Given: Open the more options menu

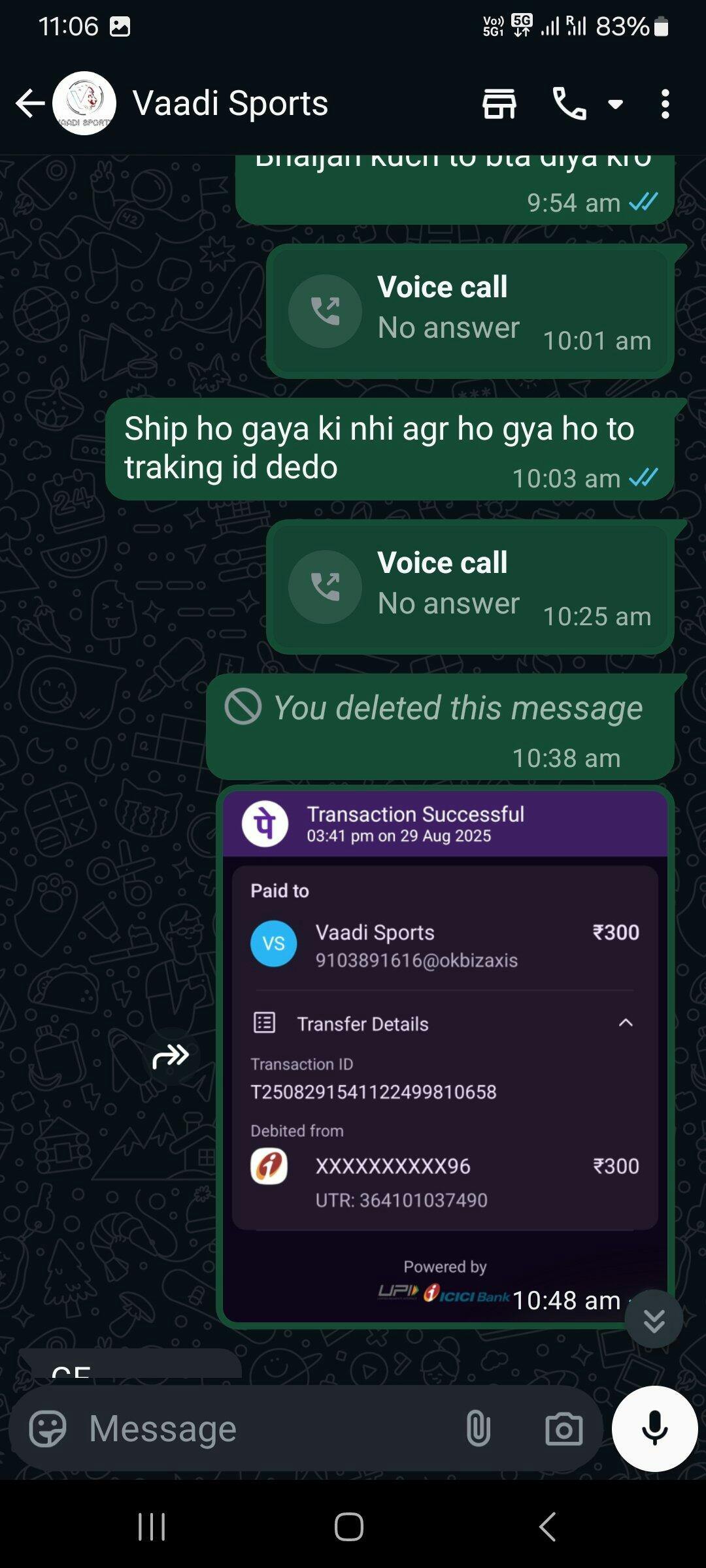Looking at the screenshot, I should point(665,103).
